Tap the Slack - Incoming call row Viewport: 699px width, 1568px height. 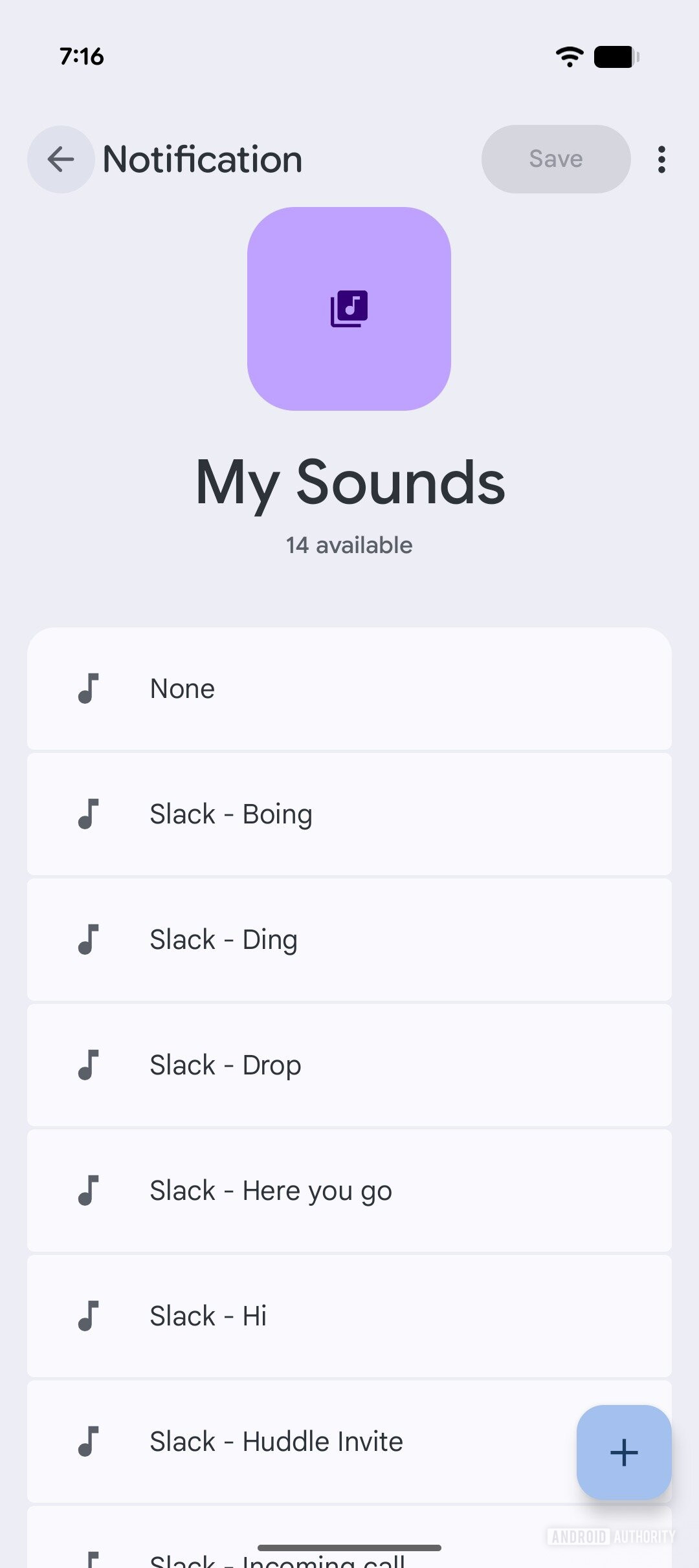coord(278,1556)
